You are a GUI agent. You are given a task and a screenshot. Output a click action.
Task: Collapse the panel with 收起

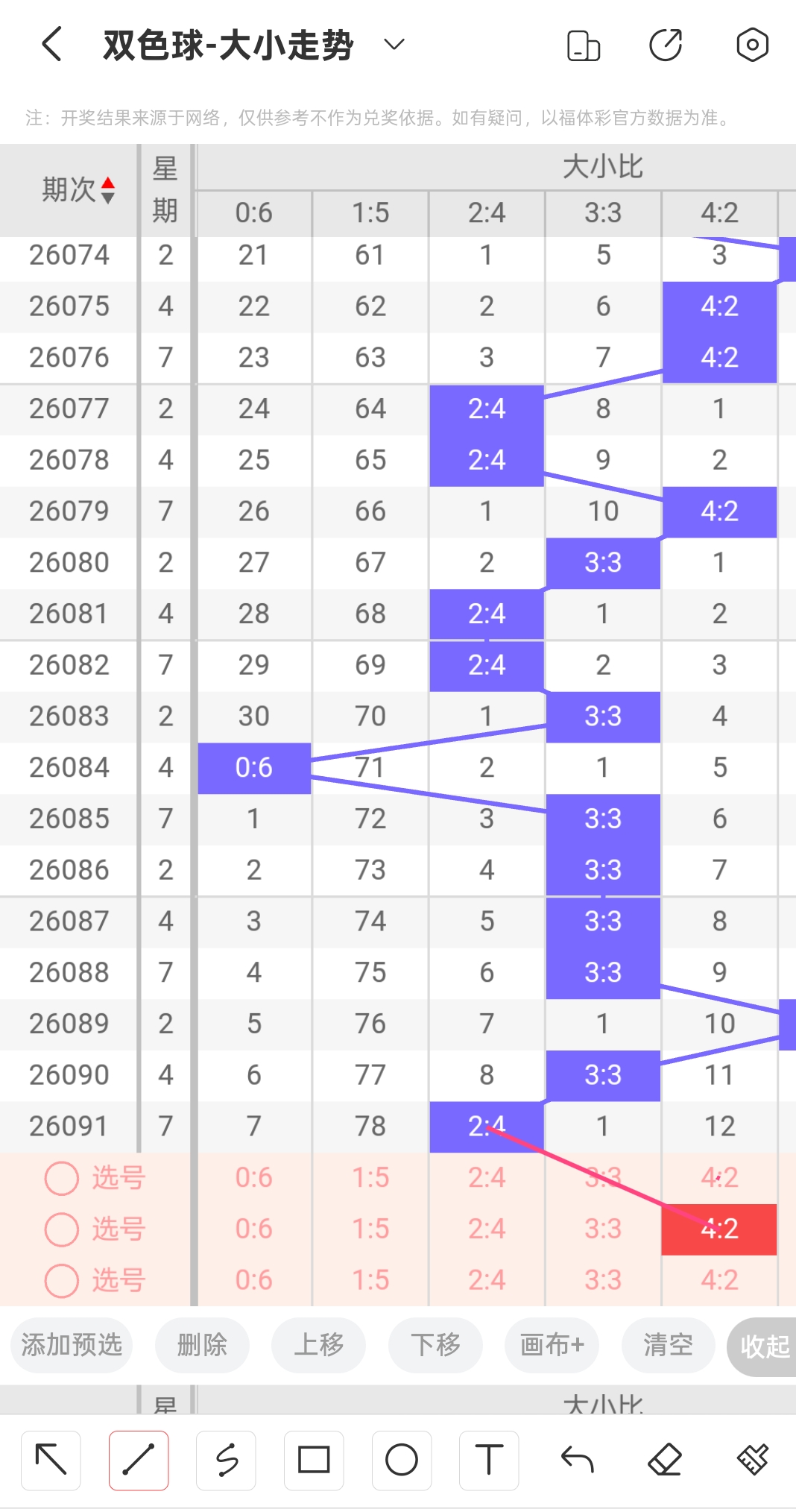pos(762,1346)
